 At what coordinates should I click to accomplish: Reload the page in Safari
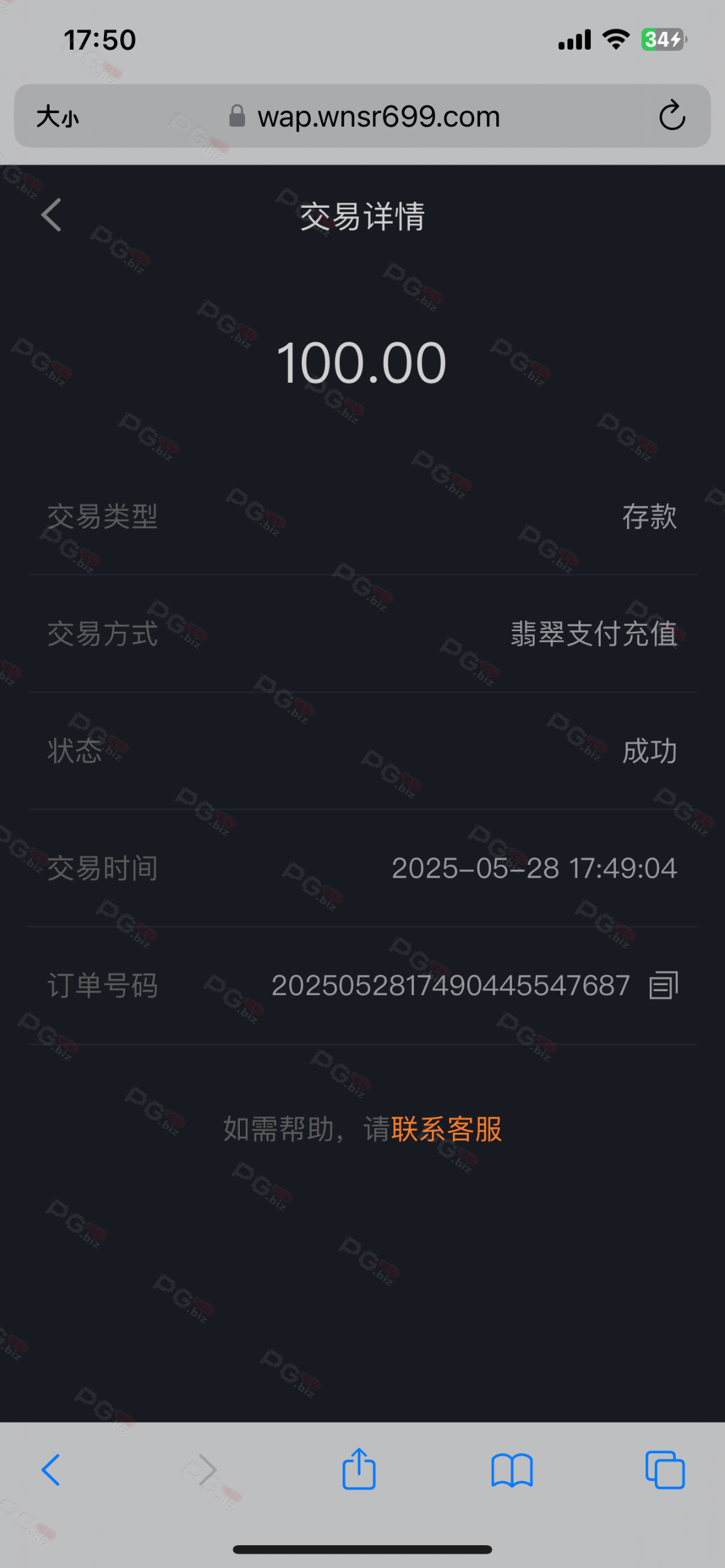[671, 116]
